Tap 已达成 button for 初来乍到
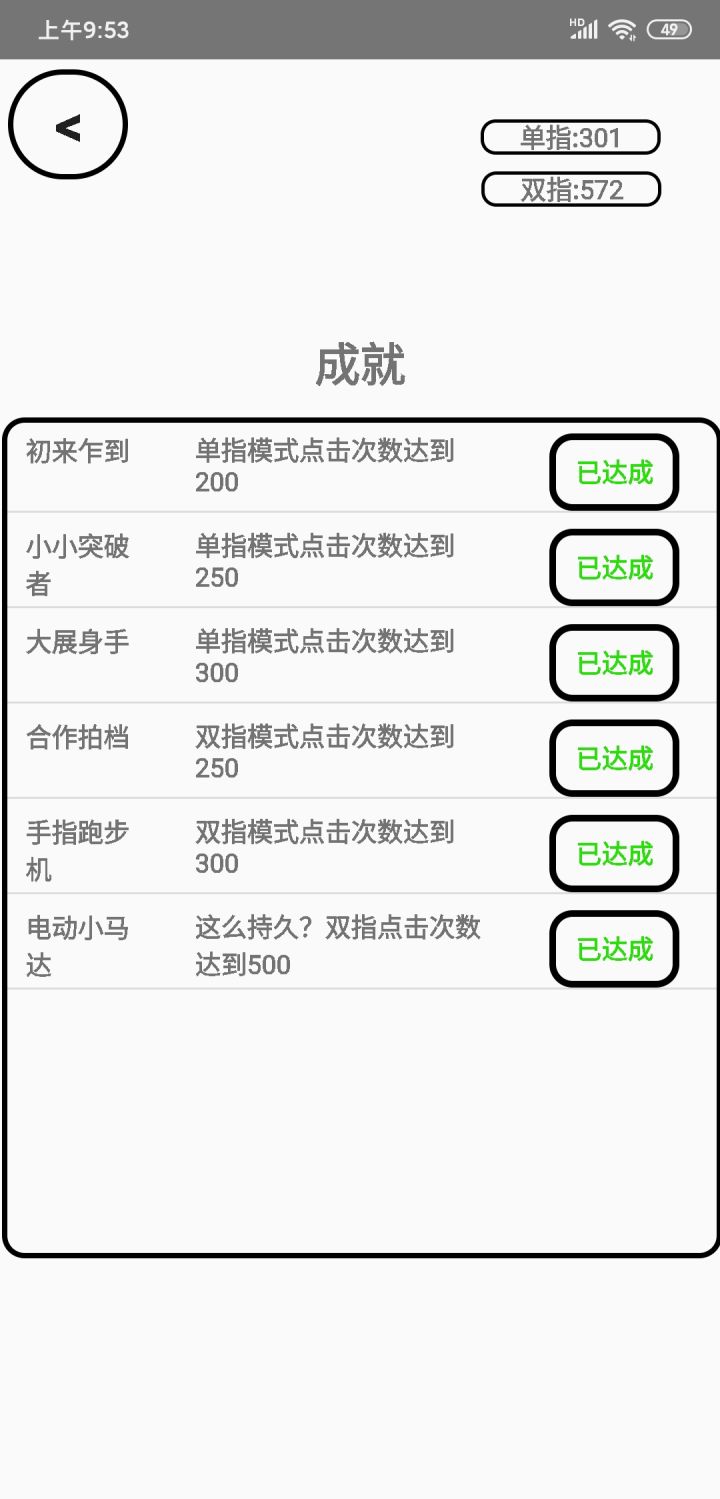 point(615,472)
